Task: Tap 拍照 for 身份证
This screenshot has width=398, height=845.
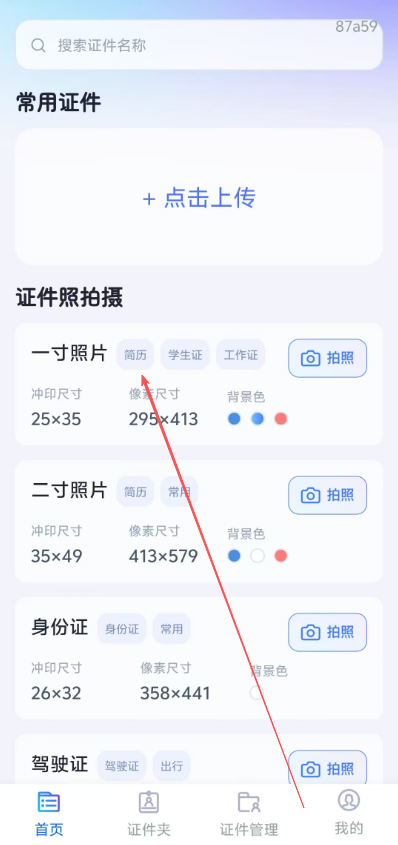Action: click(327, 632)
